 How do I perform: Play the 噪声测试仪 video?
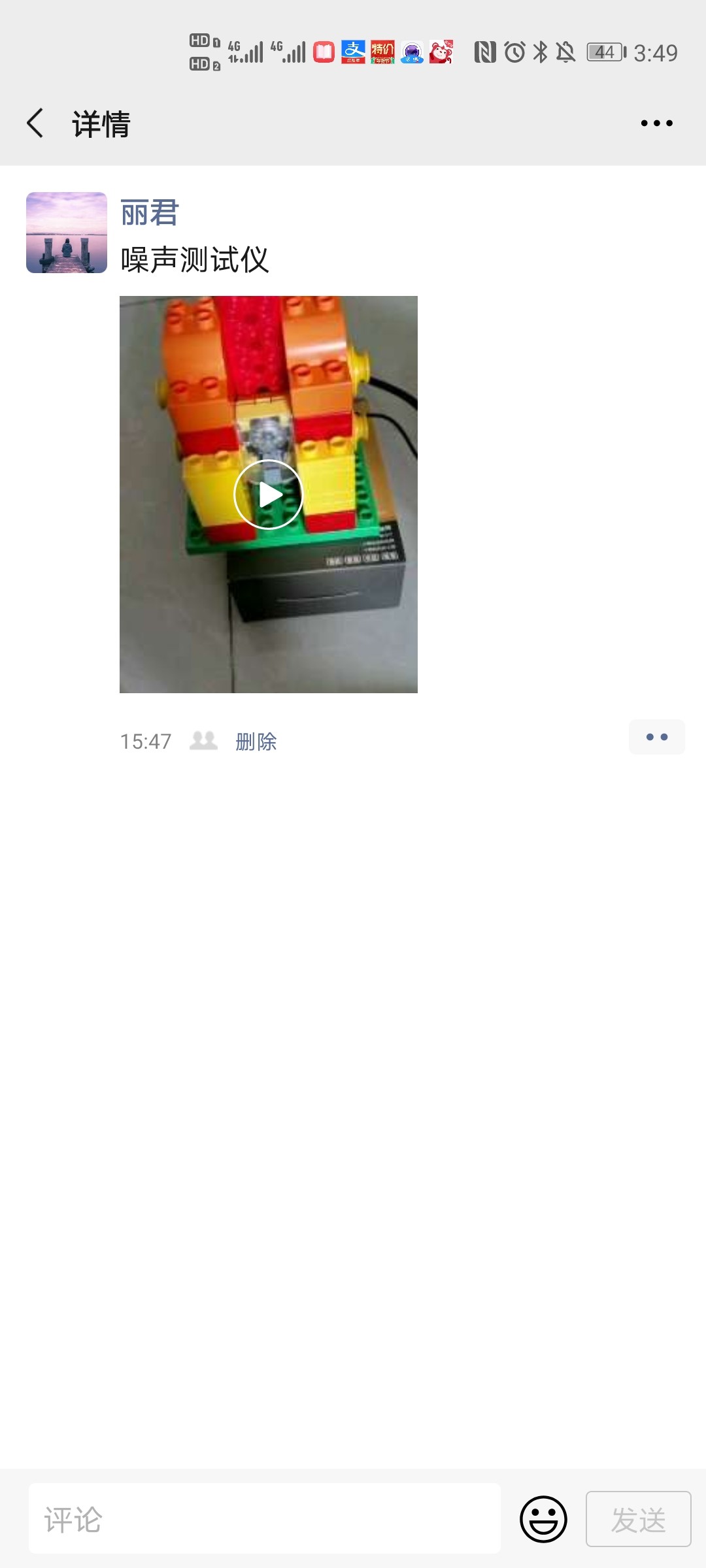click(268, 495)
